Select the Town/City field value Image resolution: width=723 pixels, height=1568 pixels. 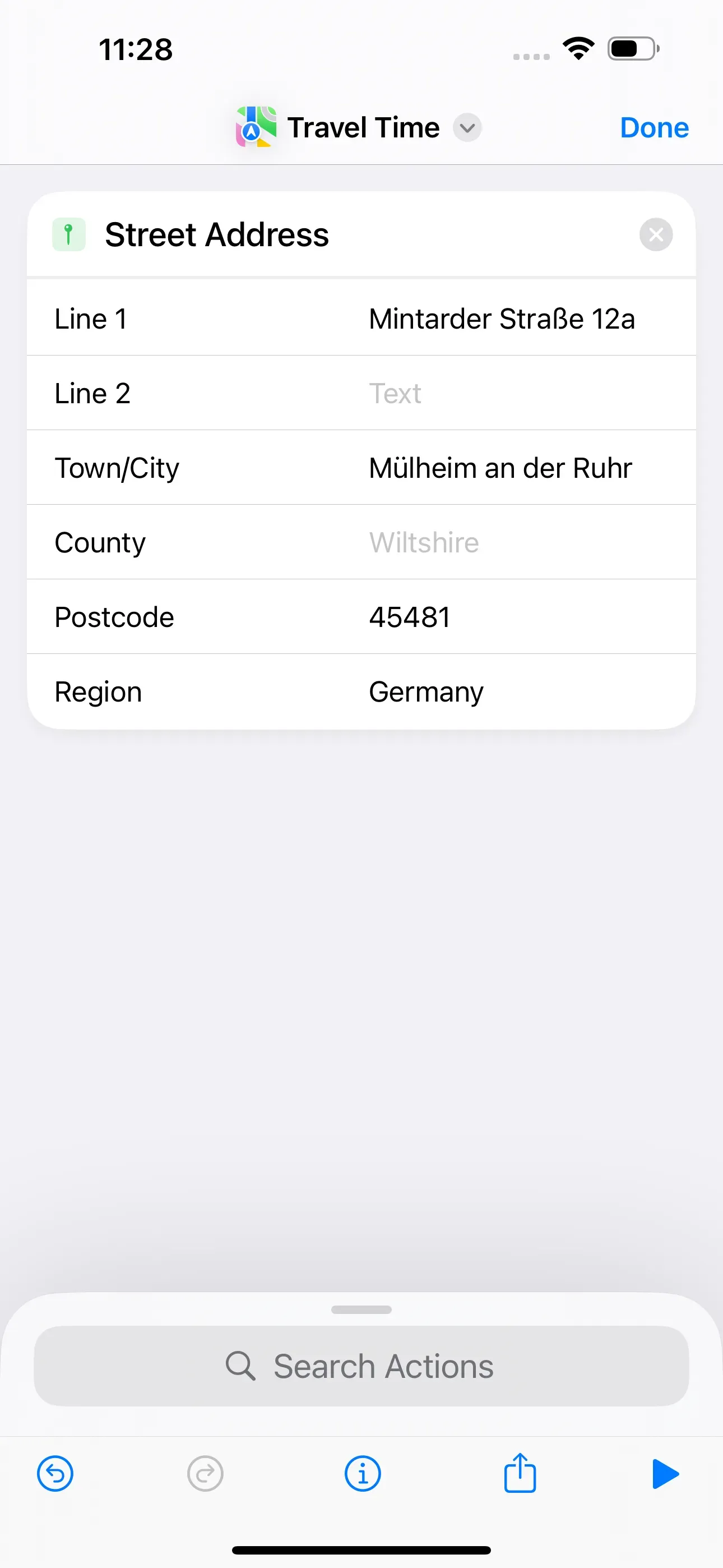tap(500, 468)
